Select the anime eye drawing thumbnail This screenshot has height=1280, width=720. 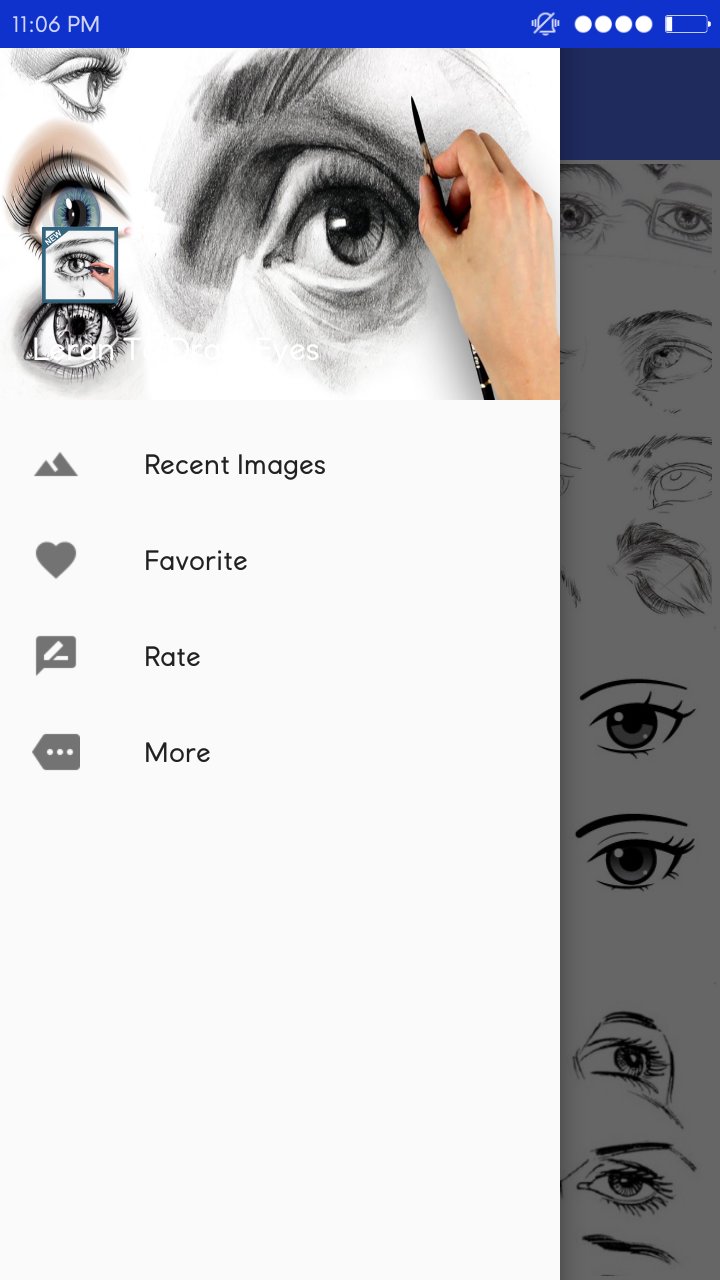pos(637,715)
